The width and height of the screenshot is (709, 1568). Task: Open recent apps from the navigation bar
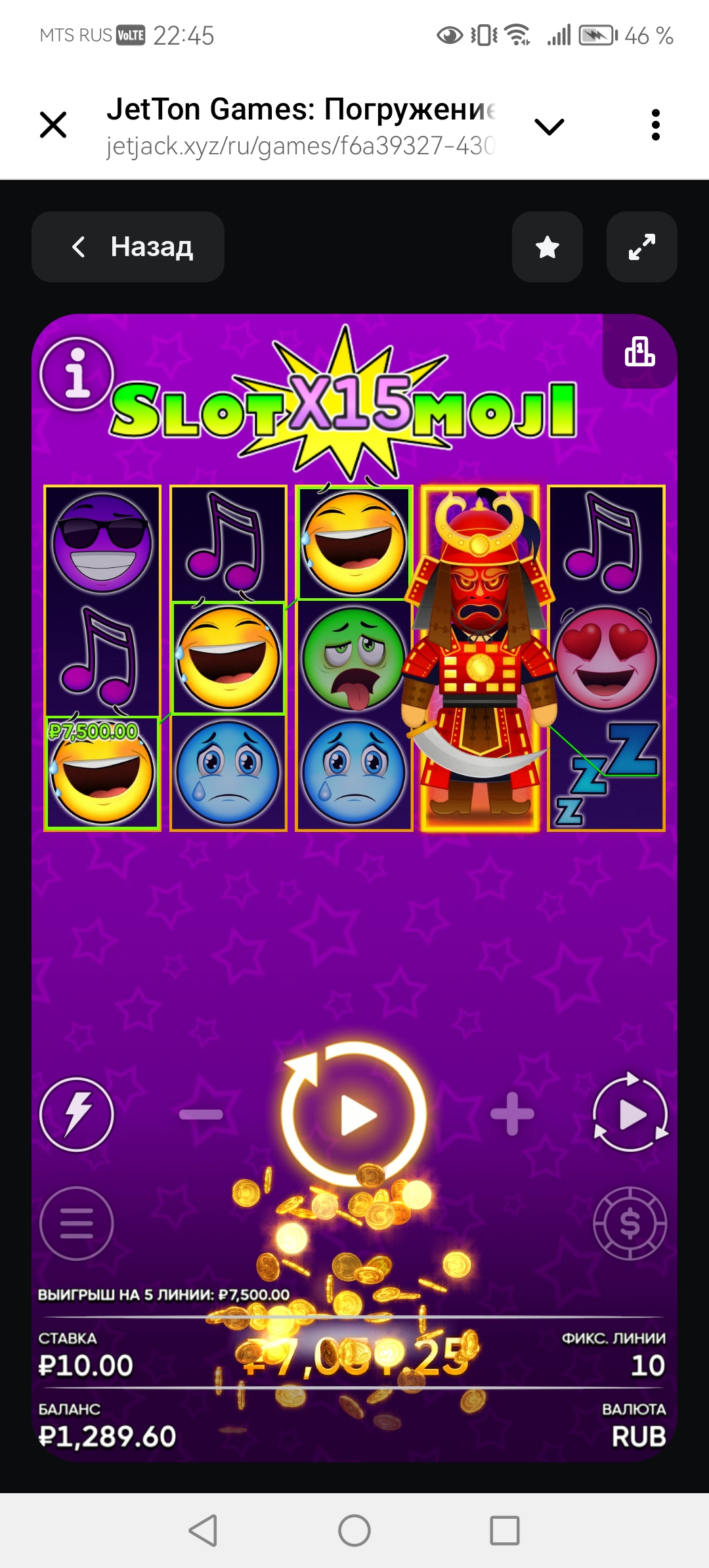pyautogui.click(x=505, y=1531)
